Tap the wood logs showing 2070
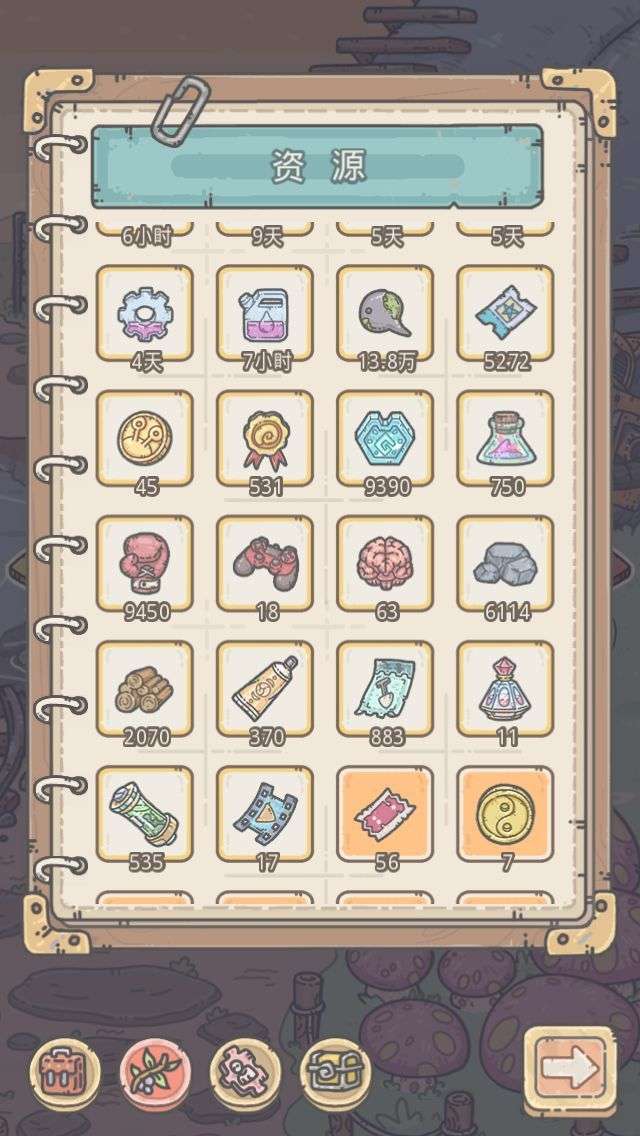 click(145, 687)
